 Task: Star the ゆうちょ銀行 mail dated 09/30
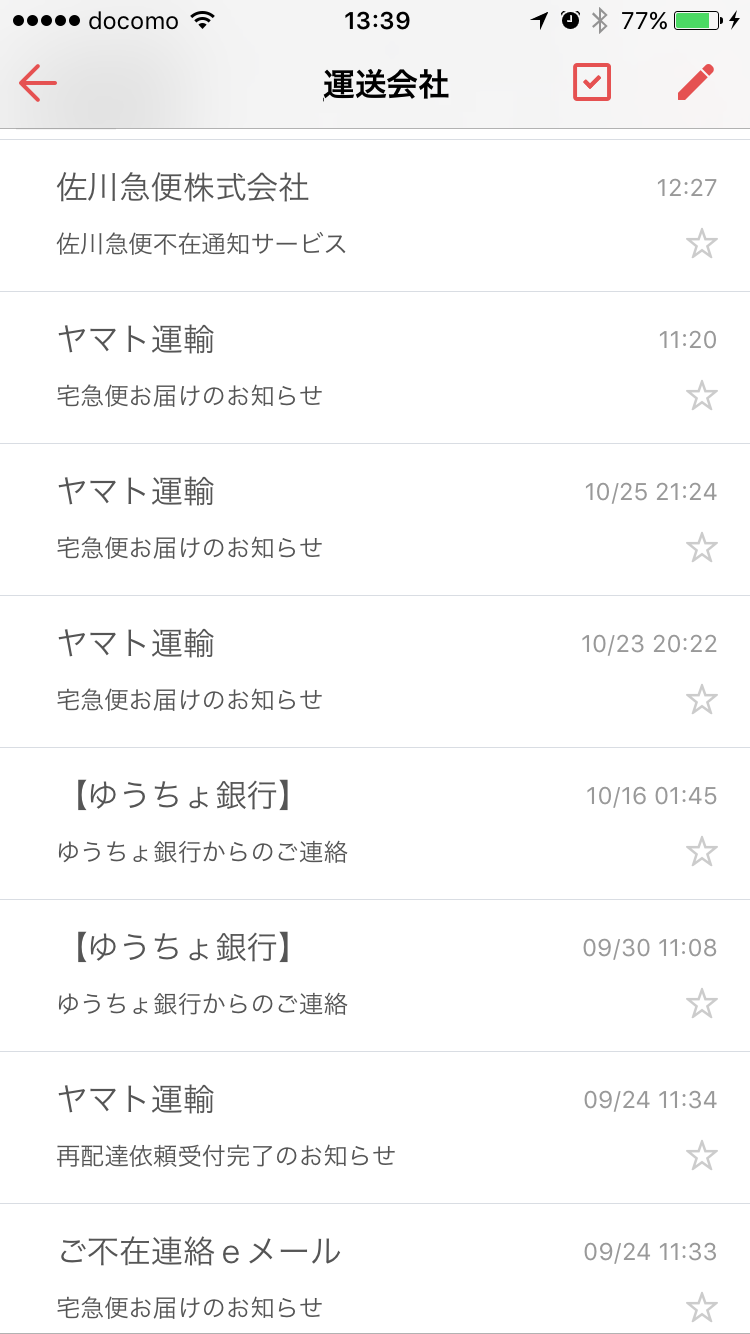pyautogui.click(x=702, y=1003)
